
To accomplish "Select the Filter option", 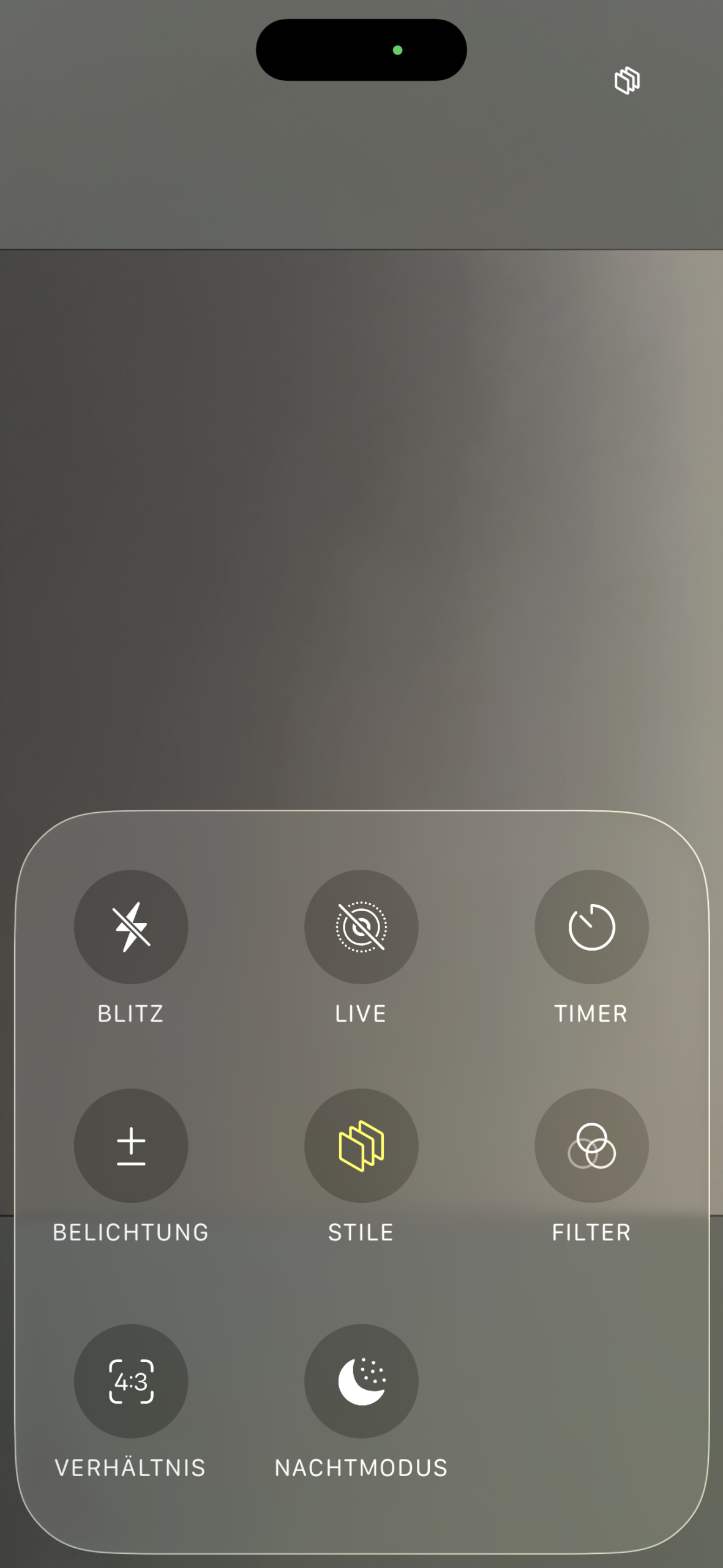I will pos(591,1145).
